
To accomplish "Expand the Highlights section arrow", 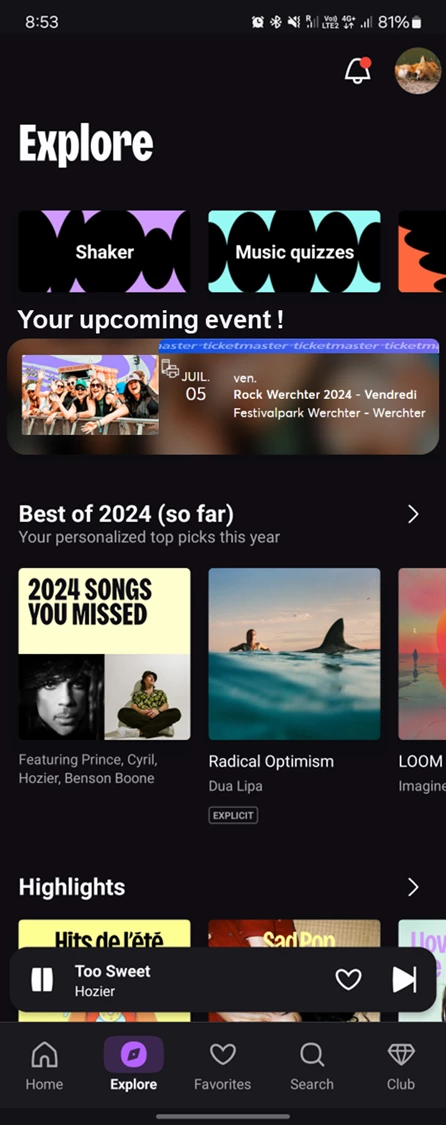I will tap(413, 888).
